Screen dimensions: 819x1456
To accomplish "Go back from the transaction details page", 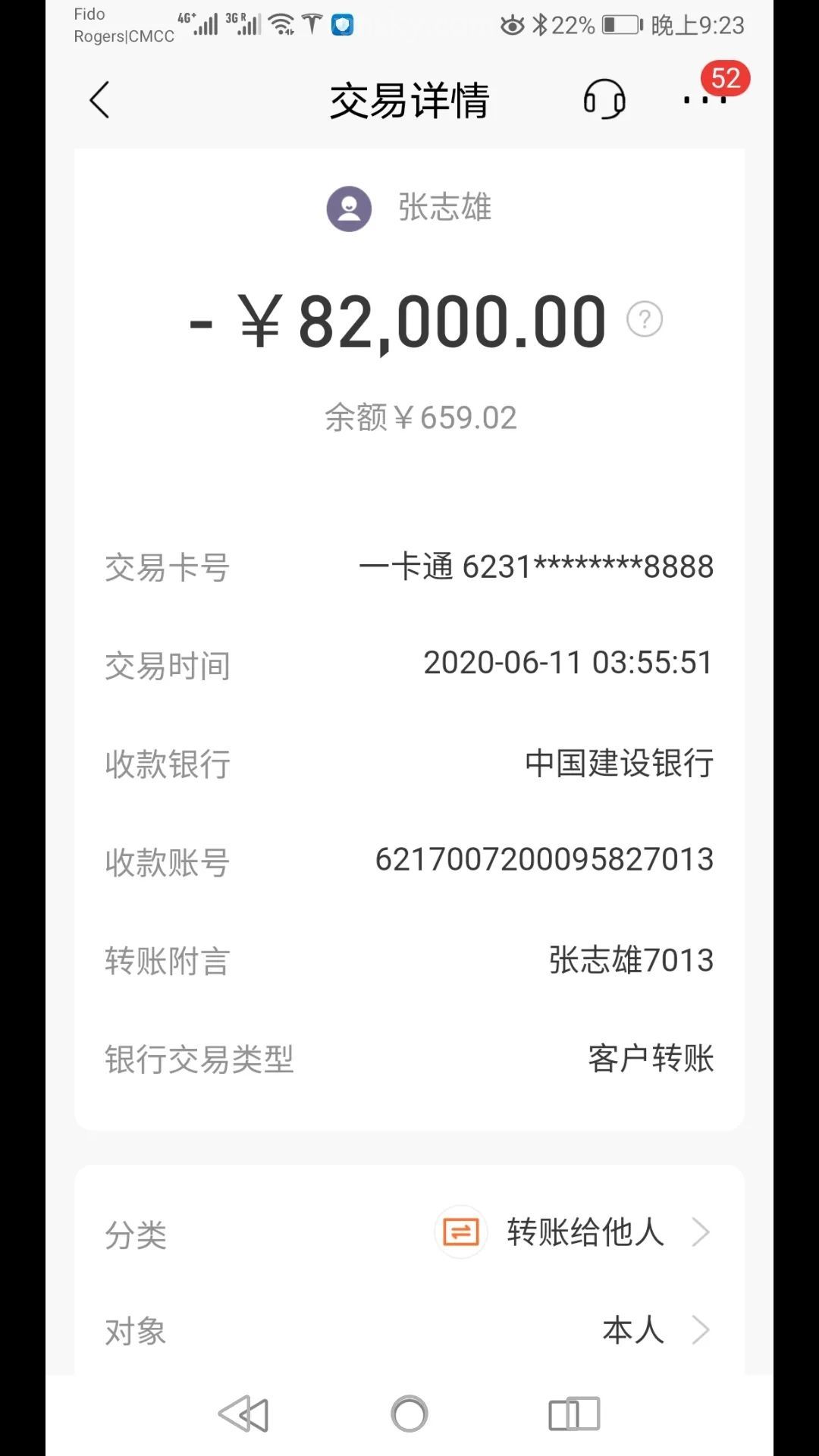I will pos(99,100).
